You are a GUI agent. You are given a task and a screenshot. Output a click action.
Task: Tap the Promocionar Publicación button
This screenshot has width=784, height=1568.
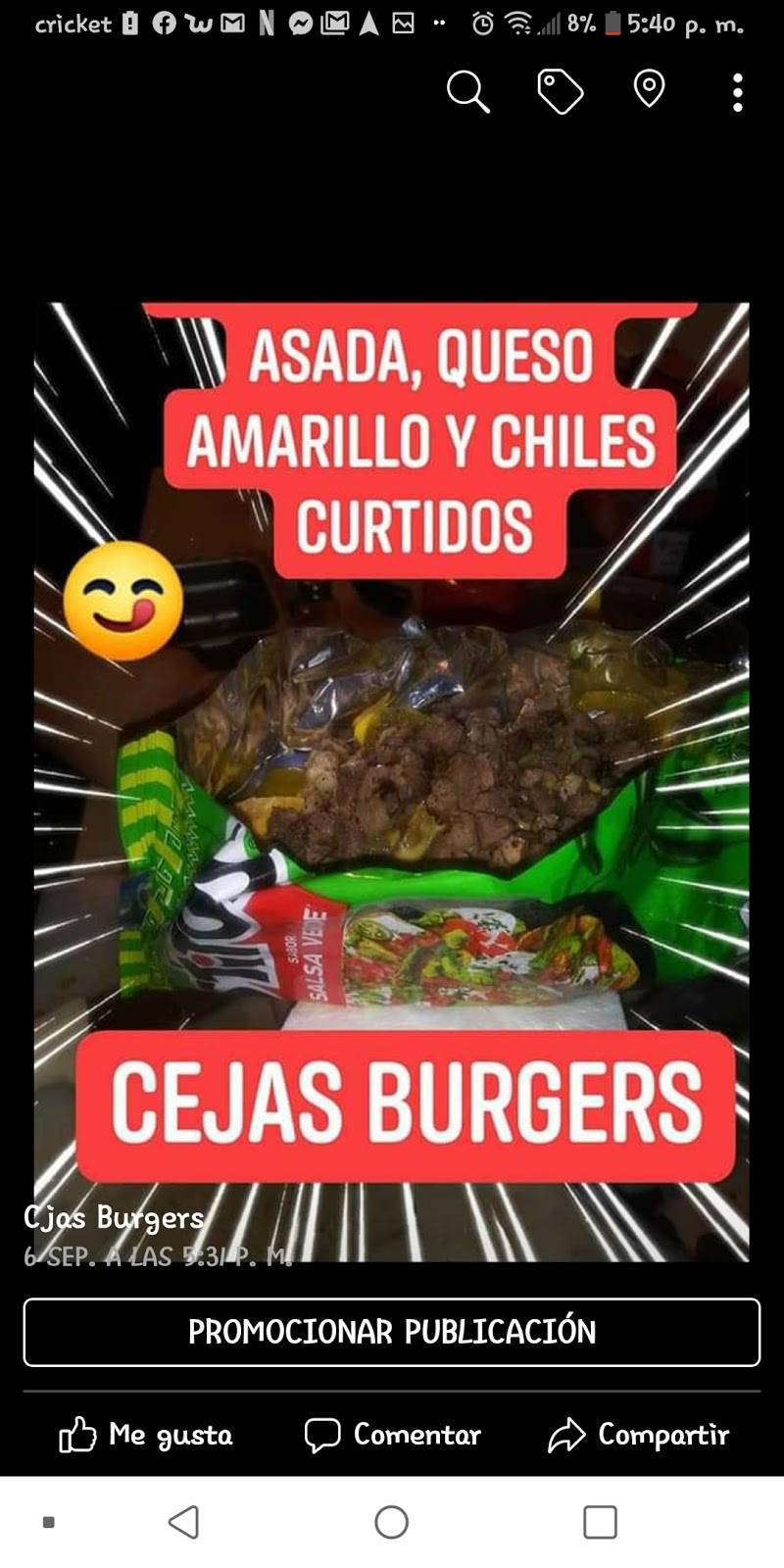pos(392,1332)
